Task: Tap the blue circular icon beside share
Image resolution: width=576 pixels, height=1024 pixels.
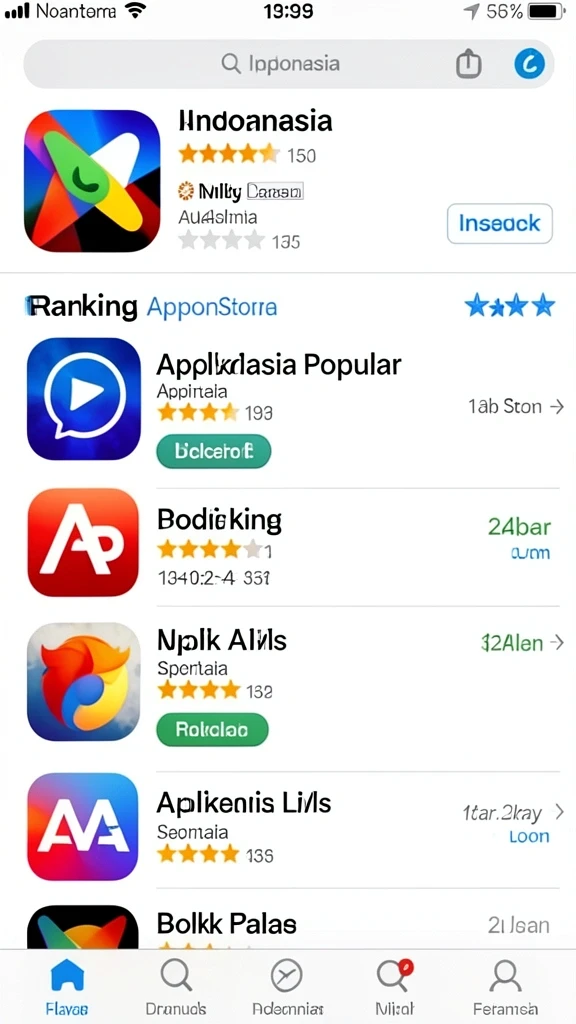Action: click(x=529, y=63)
